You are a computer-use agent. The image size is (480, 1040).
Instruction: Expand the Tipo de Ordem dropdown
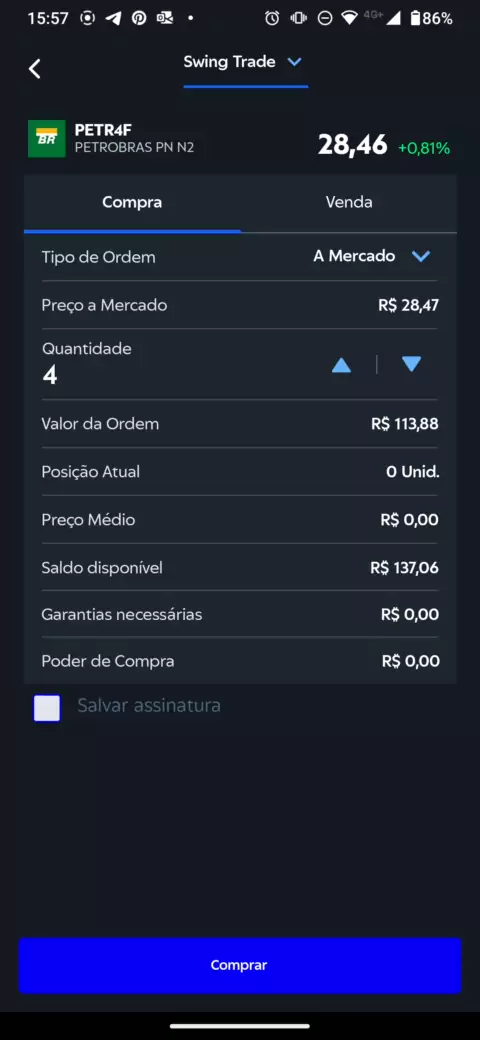[372, 256]
